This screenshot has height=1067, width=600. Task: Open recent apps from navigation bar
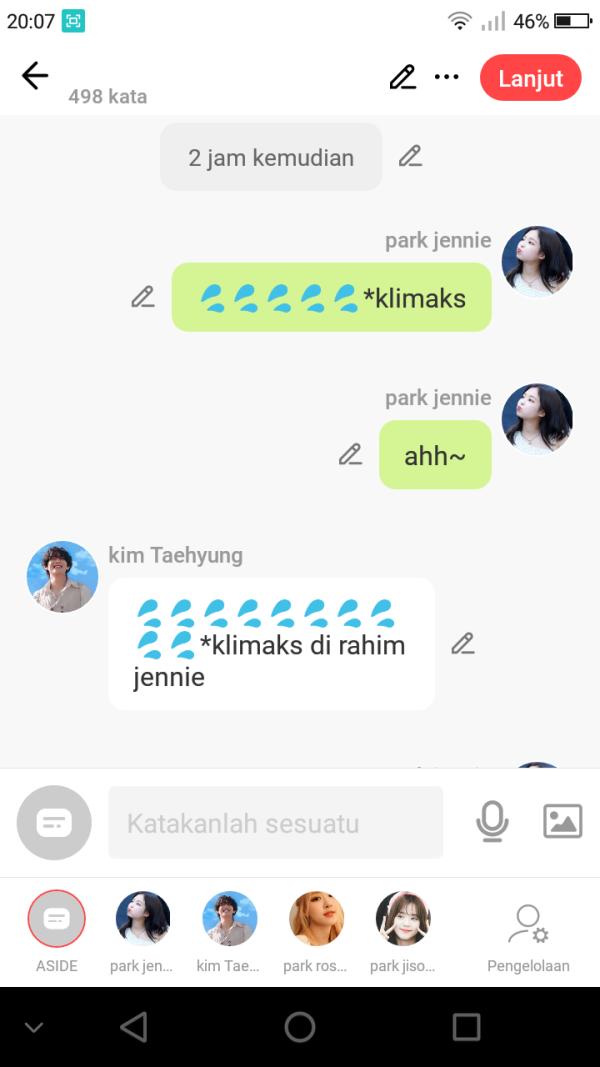pyautogui.click(x=466, y=1027)
